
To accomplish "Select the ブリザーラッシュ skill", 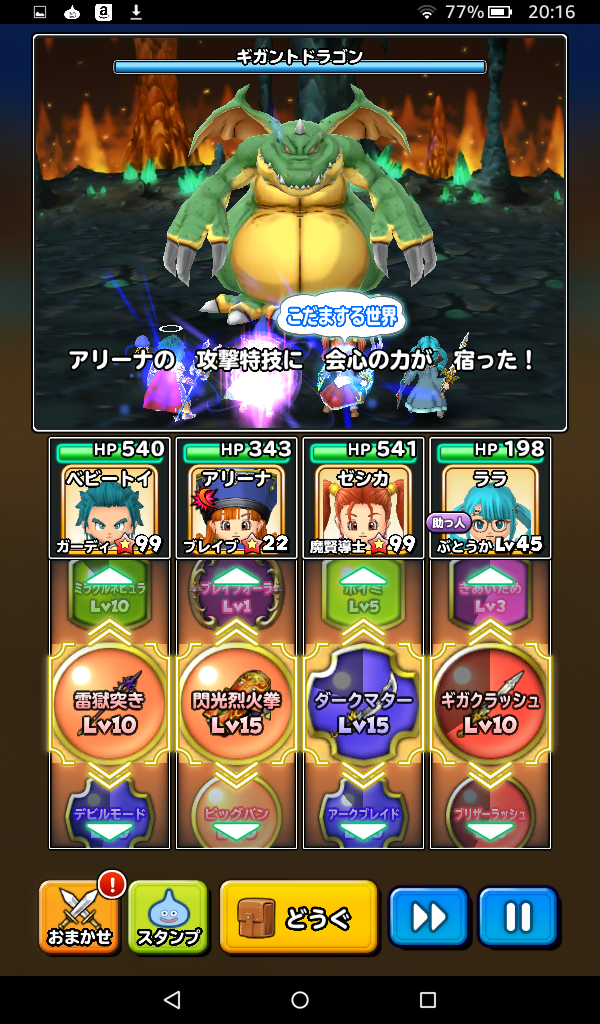I will click(x=490, y=816).
